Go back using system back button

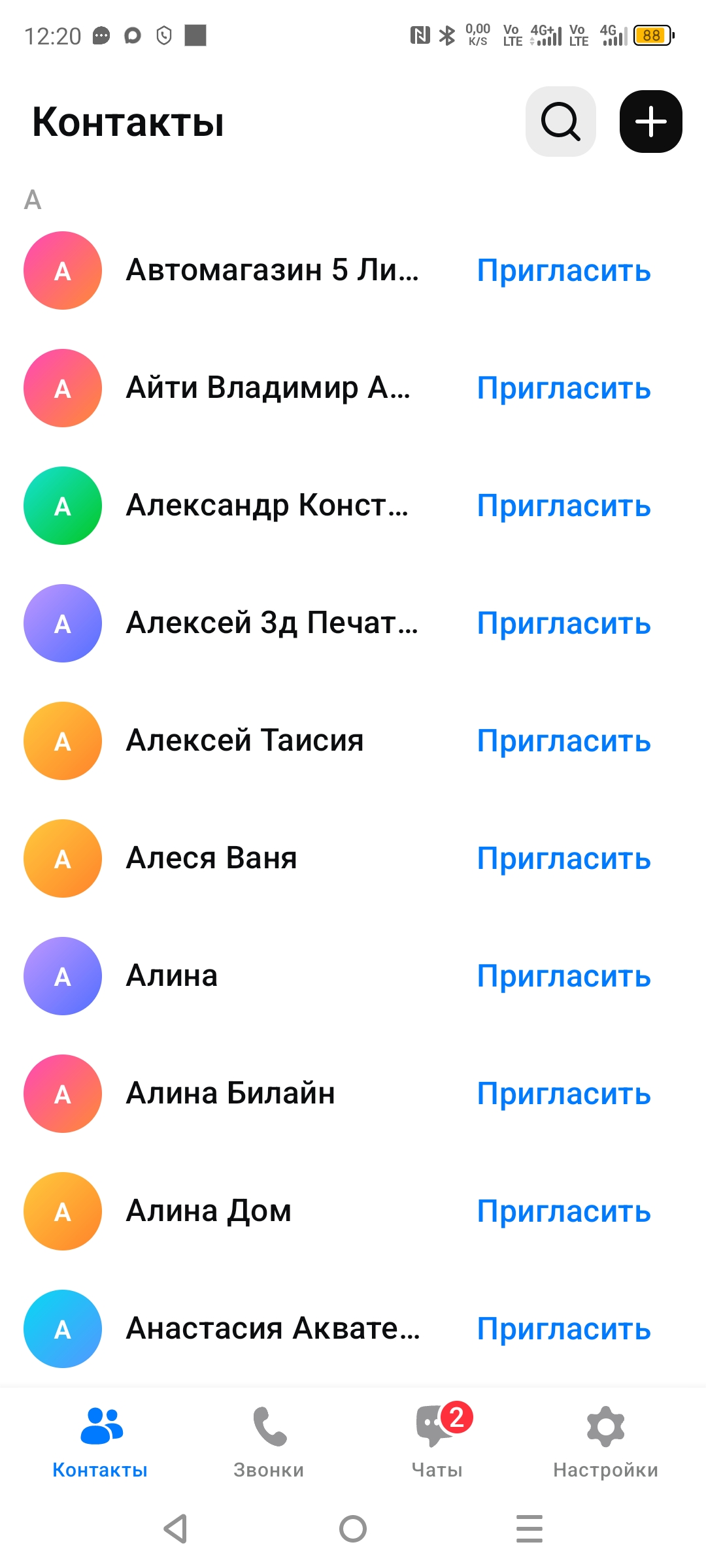coord(175,1529)
